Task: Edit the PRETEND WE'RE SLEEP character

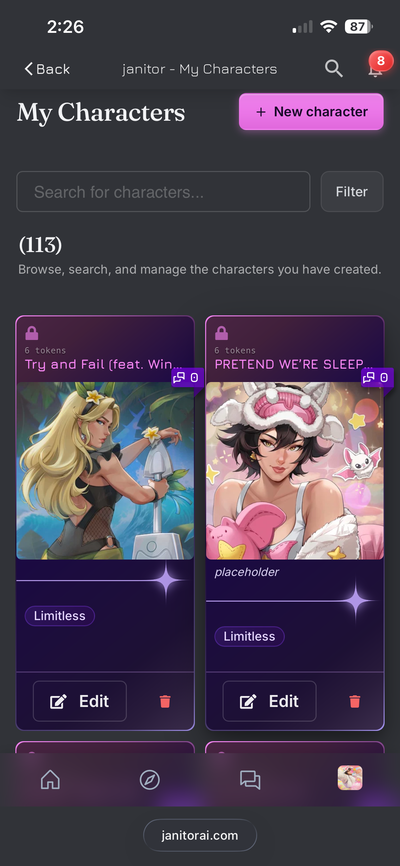Action: click(x=270, y=701)
